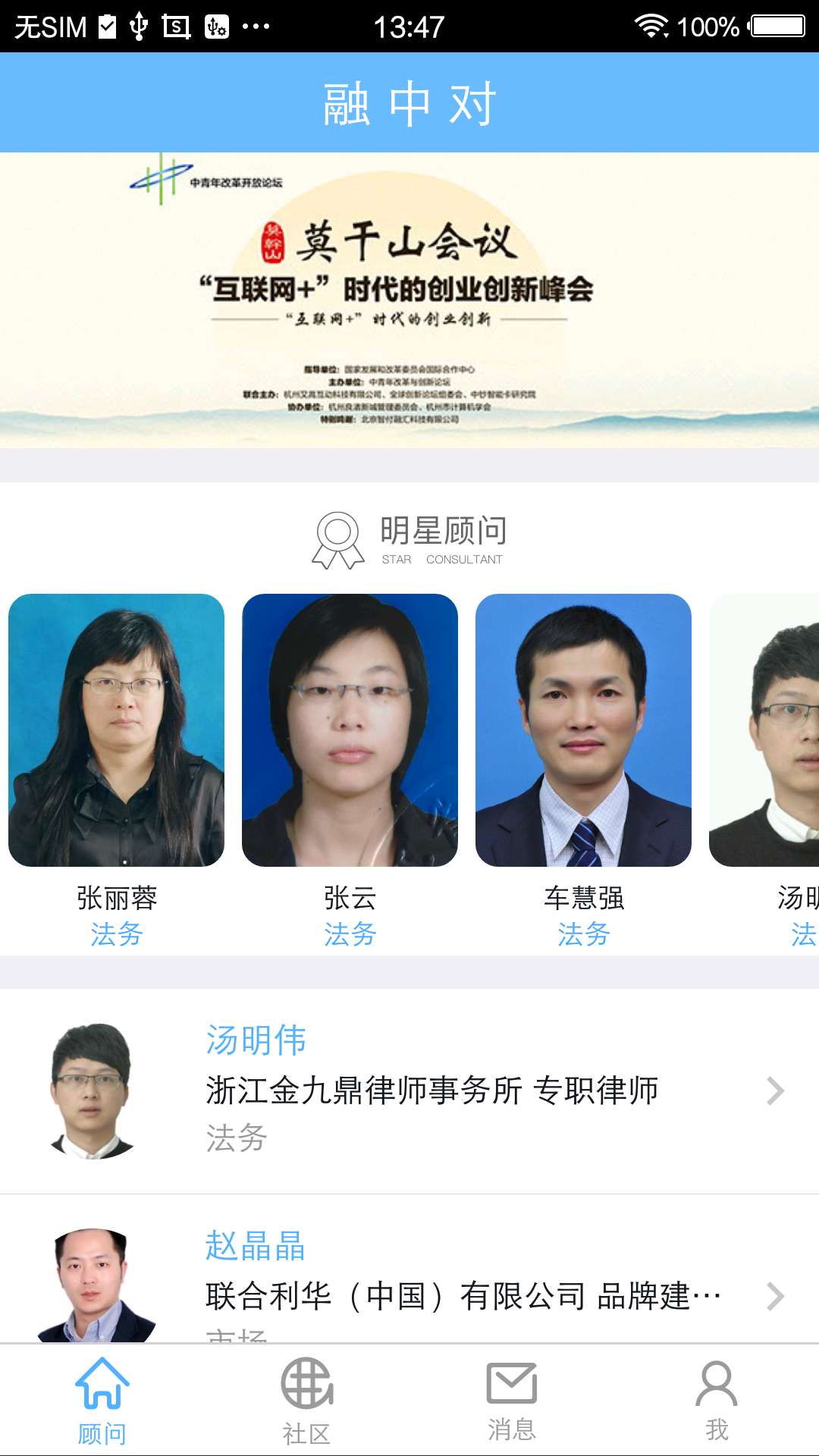Switch to the 消息 tab
This screenshot has height=1456, width=819.
click(511, 1401)
